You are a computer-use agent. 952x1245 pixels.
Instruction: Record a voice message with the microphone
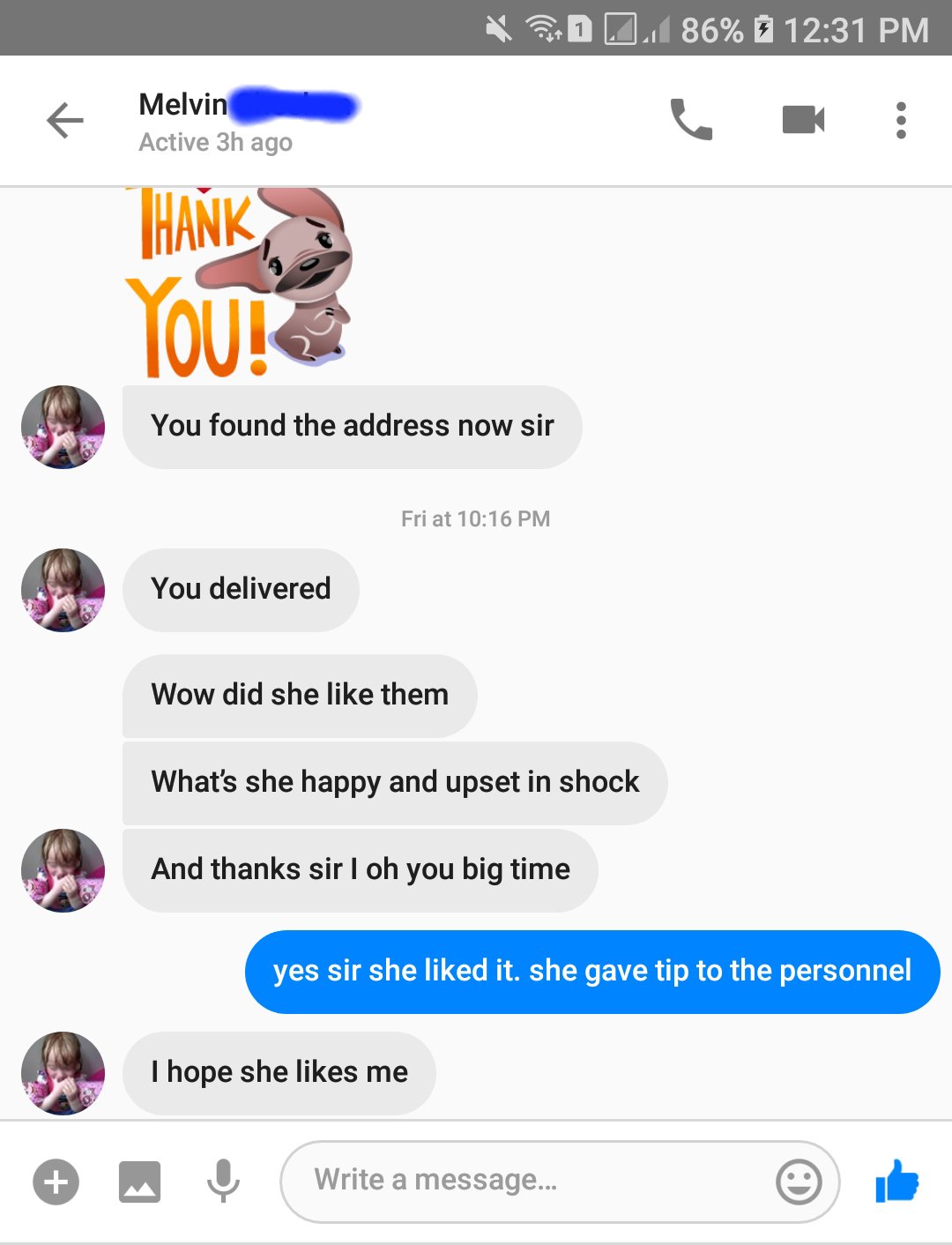(223, 1182)
